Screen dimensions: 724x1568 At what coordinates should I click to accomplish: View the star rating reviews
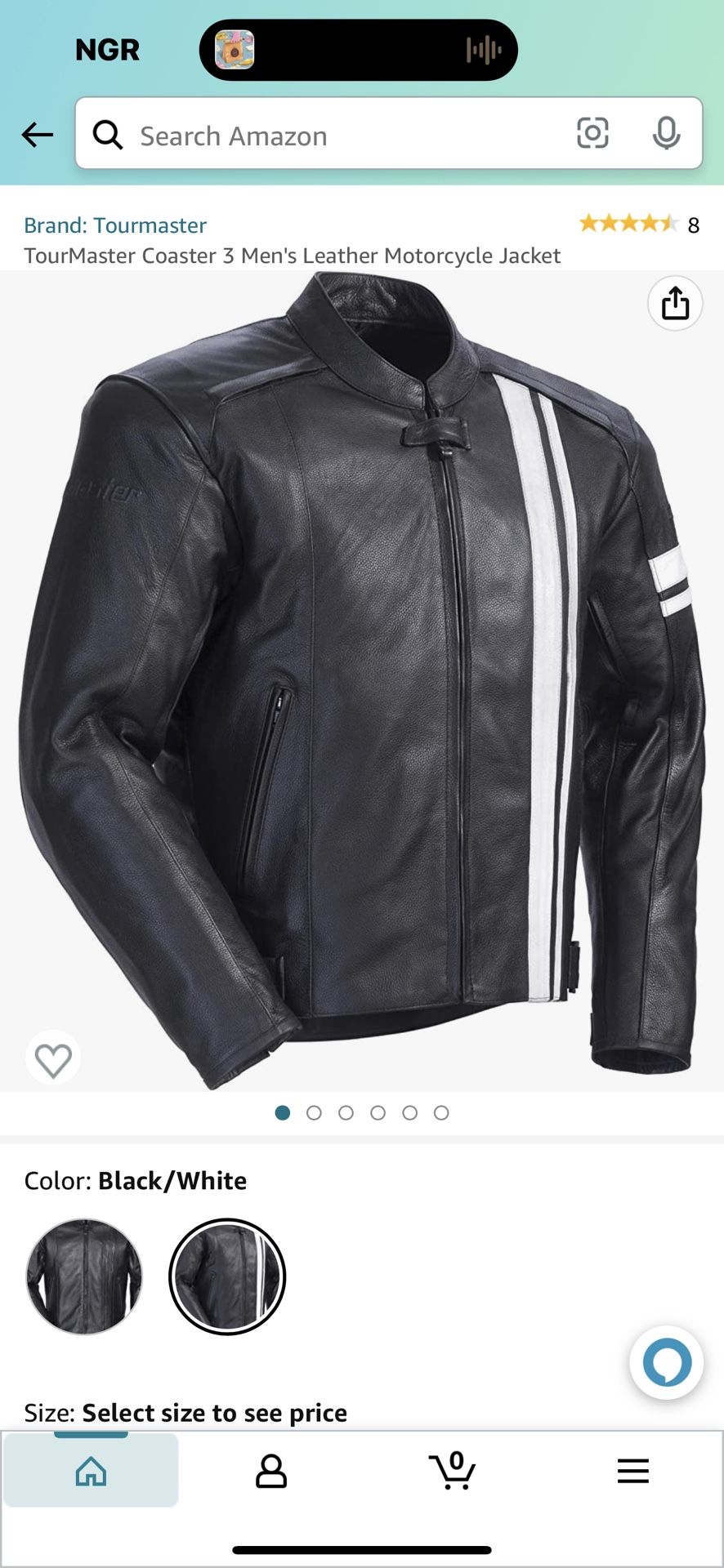click(639, 224)
